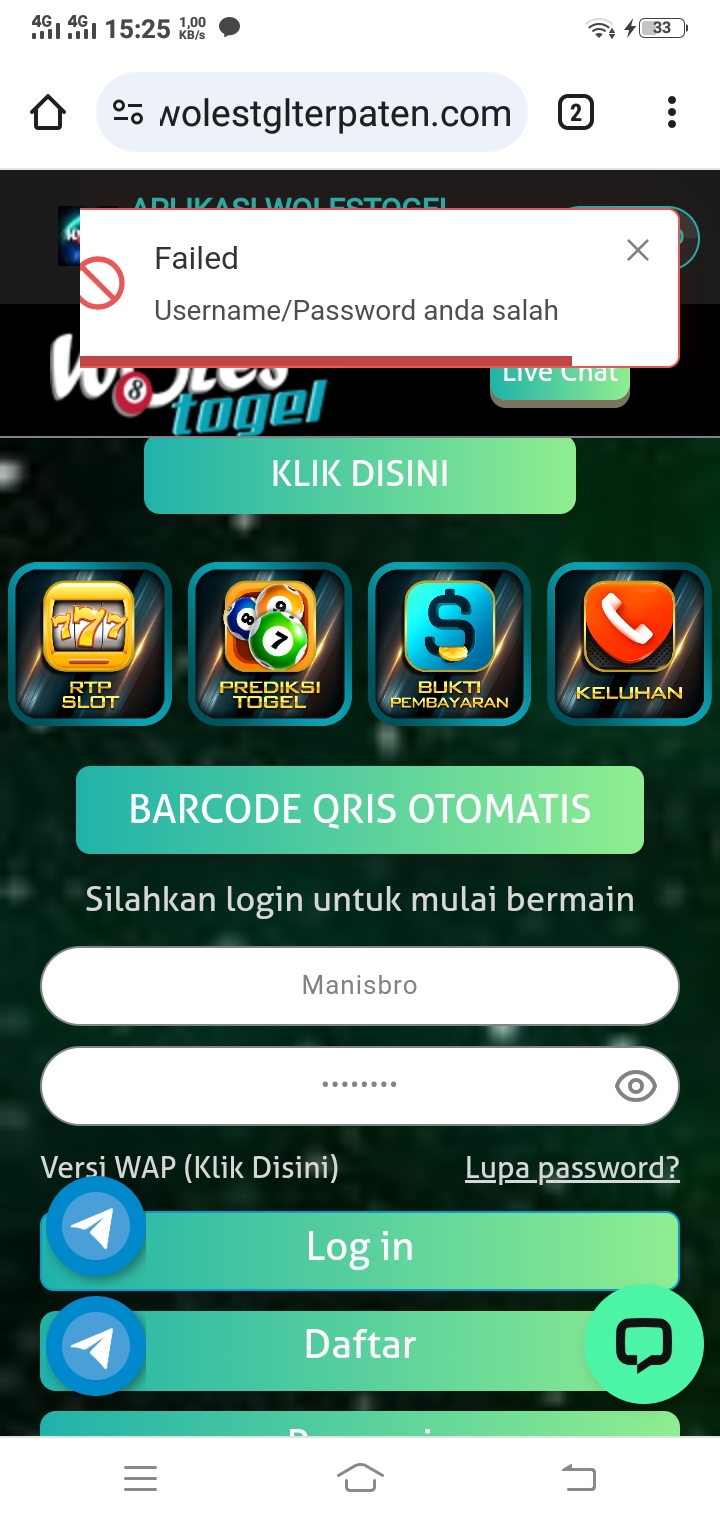The width and height of the screenshot is (720, 1520).
Task: Open Versi WAP (Klik Disini)
Action: [x=189, y=1167]
